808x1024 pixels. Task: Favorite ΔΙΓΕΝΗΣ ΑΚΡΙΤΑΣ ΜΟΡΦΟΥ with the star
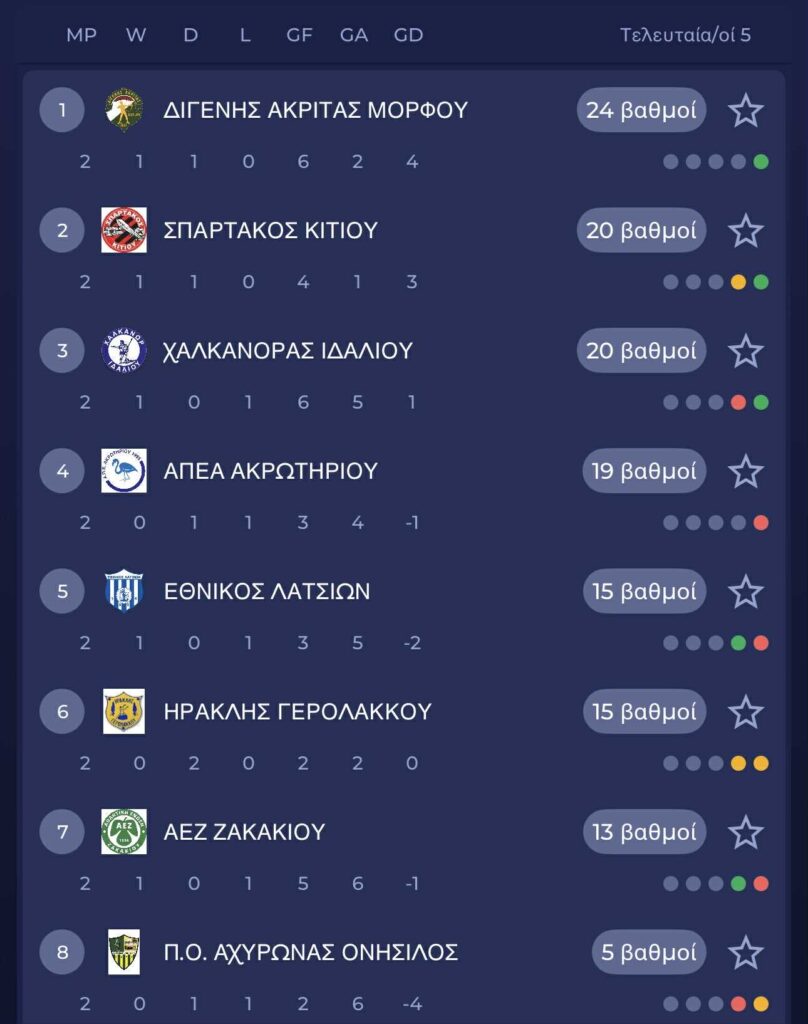tap(746, 110)
